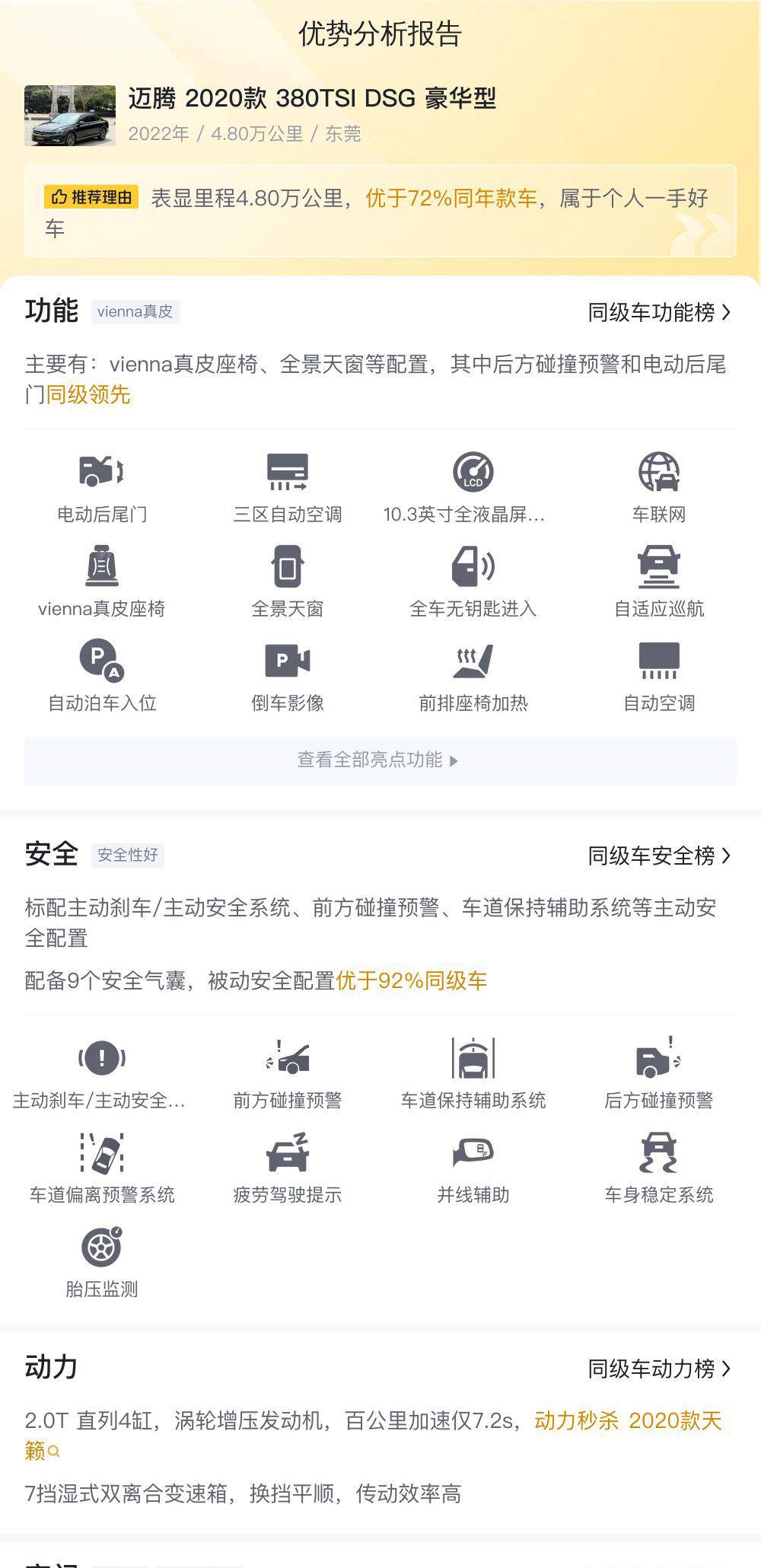Open the 同级车功能榜 ranking link
761x1568 pixels.
tap(659, 312)
